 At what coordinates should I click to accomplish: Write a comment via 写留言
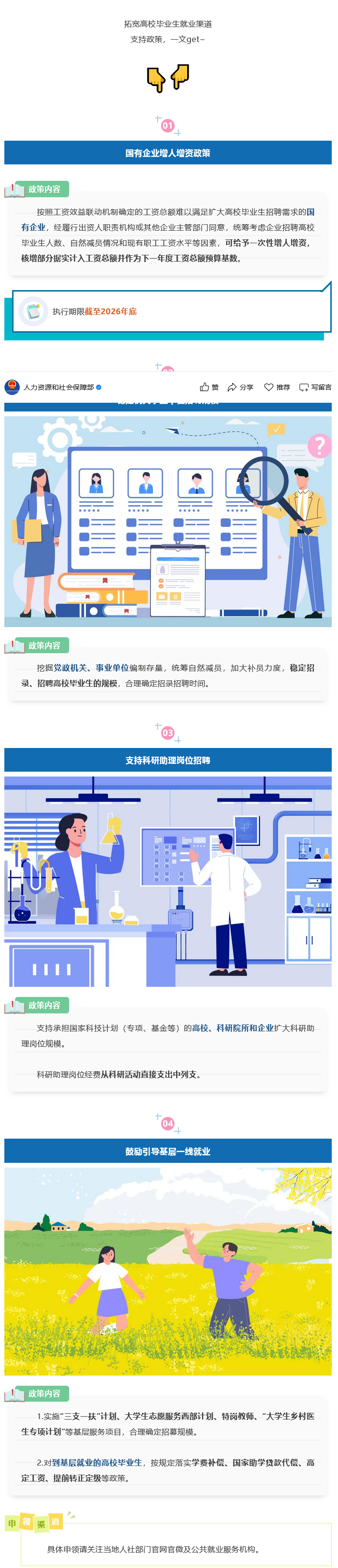coord(315,387)
